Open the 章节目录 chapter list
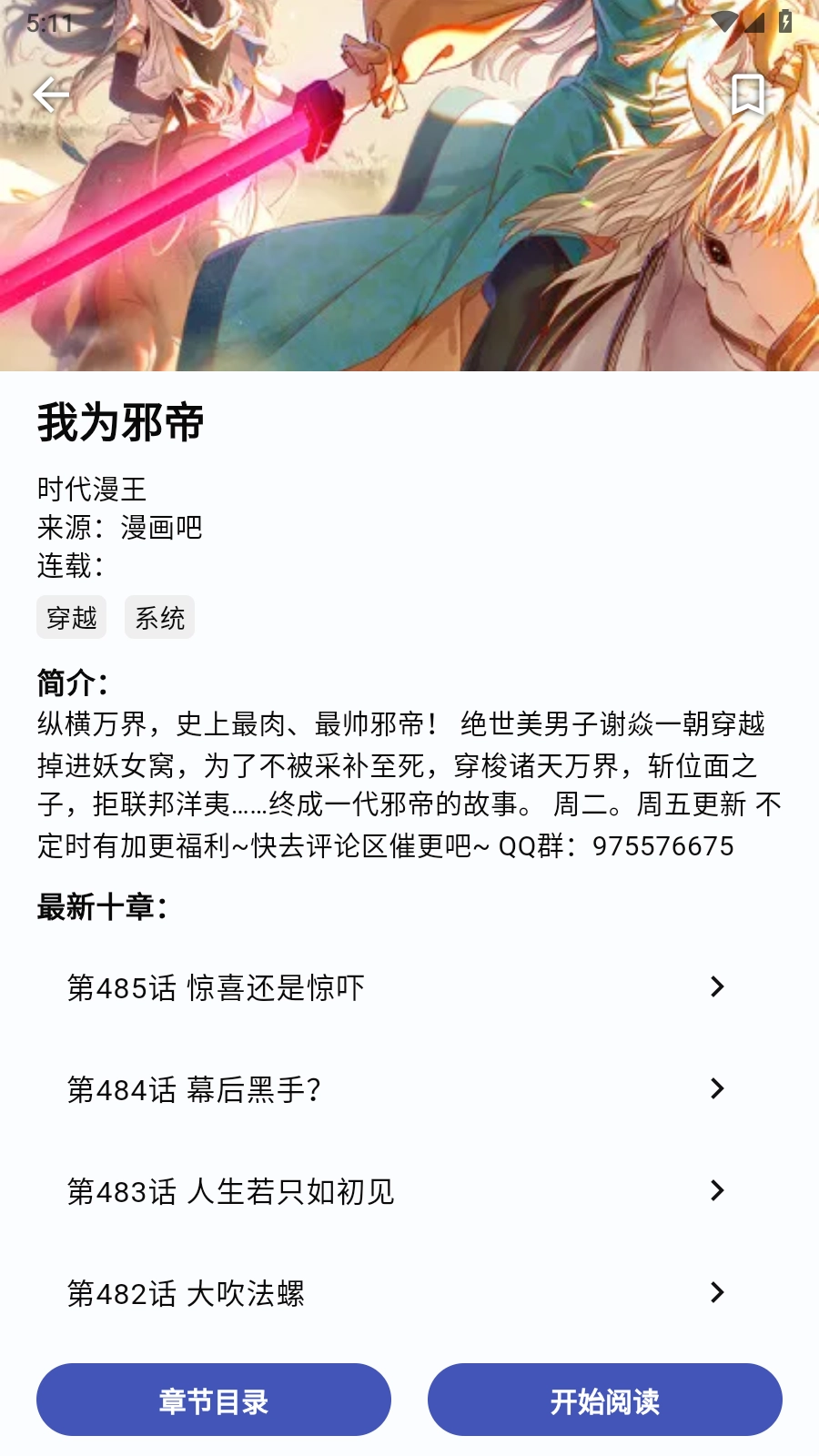The image size is (819, 1456). tap(214, 1400)
